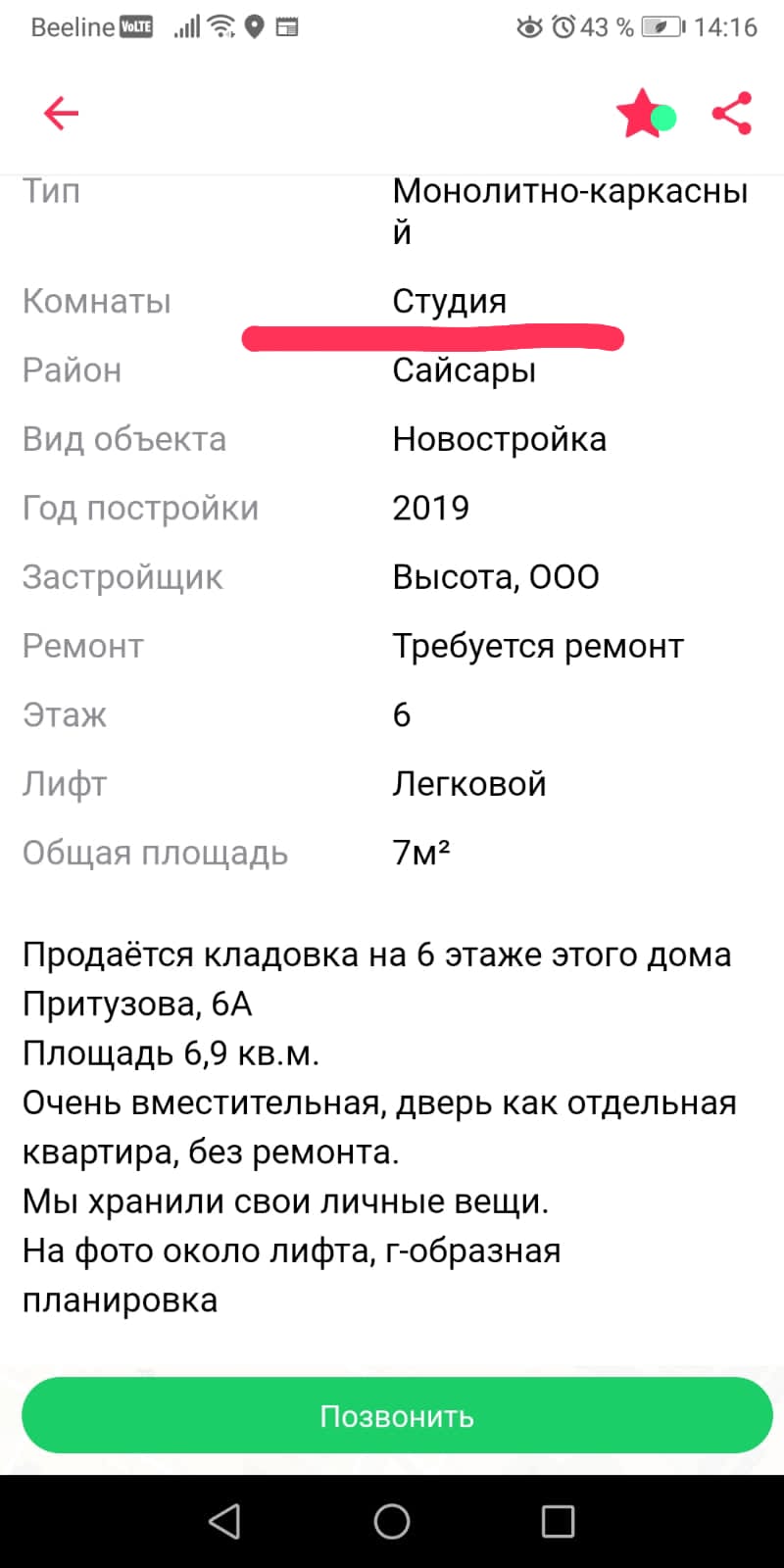The image size is (784, 1568).
Task: Toggle the favorite star for this listing
Action: tap(641, 114)
